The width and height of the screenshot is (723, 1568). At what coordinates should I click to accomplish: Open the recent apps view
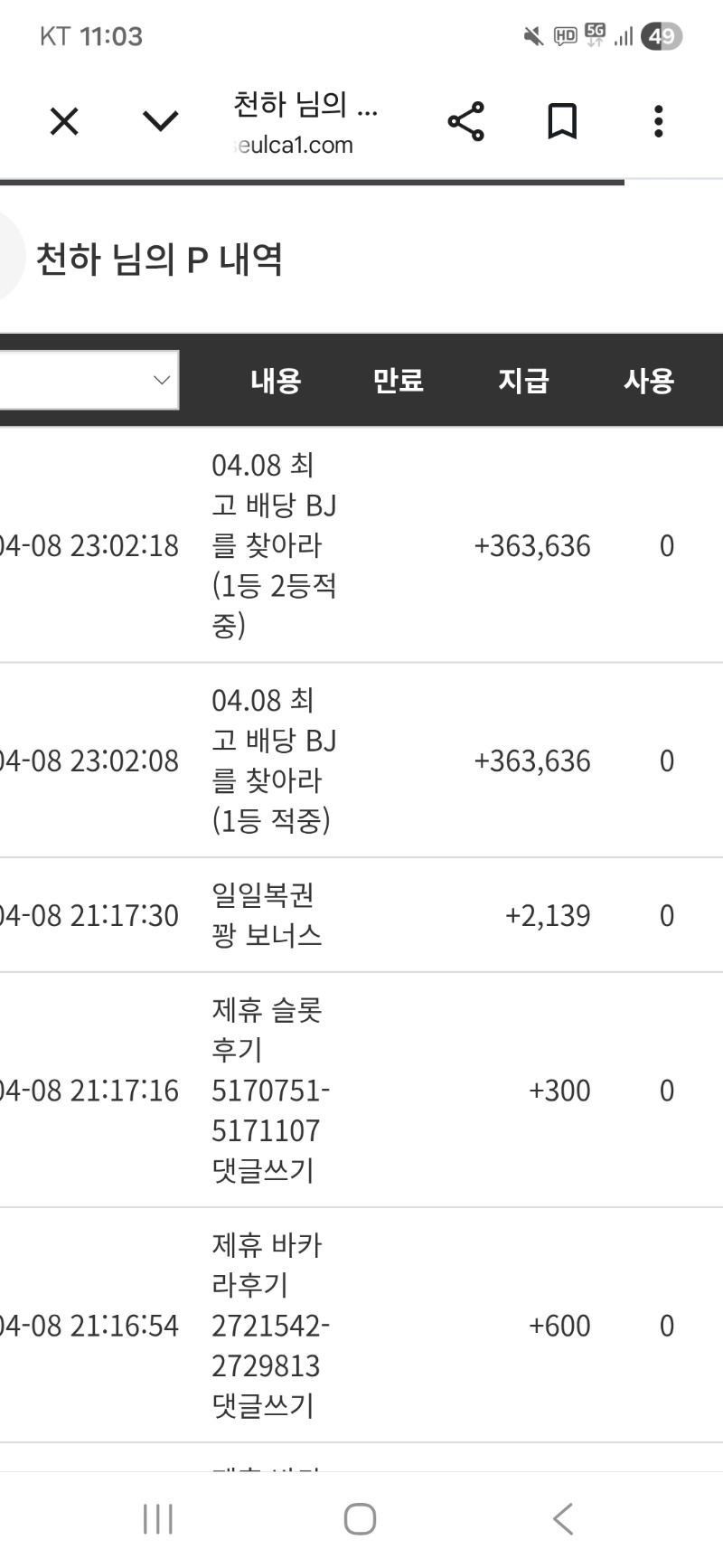(x=158, y=1518)
